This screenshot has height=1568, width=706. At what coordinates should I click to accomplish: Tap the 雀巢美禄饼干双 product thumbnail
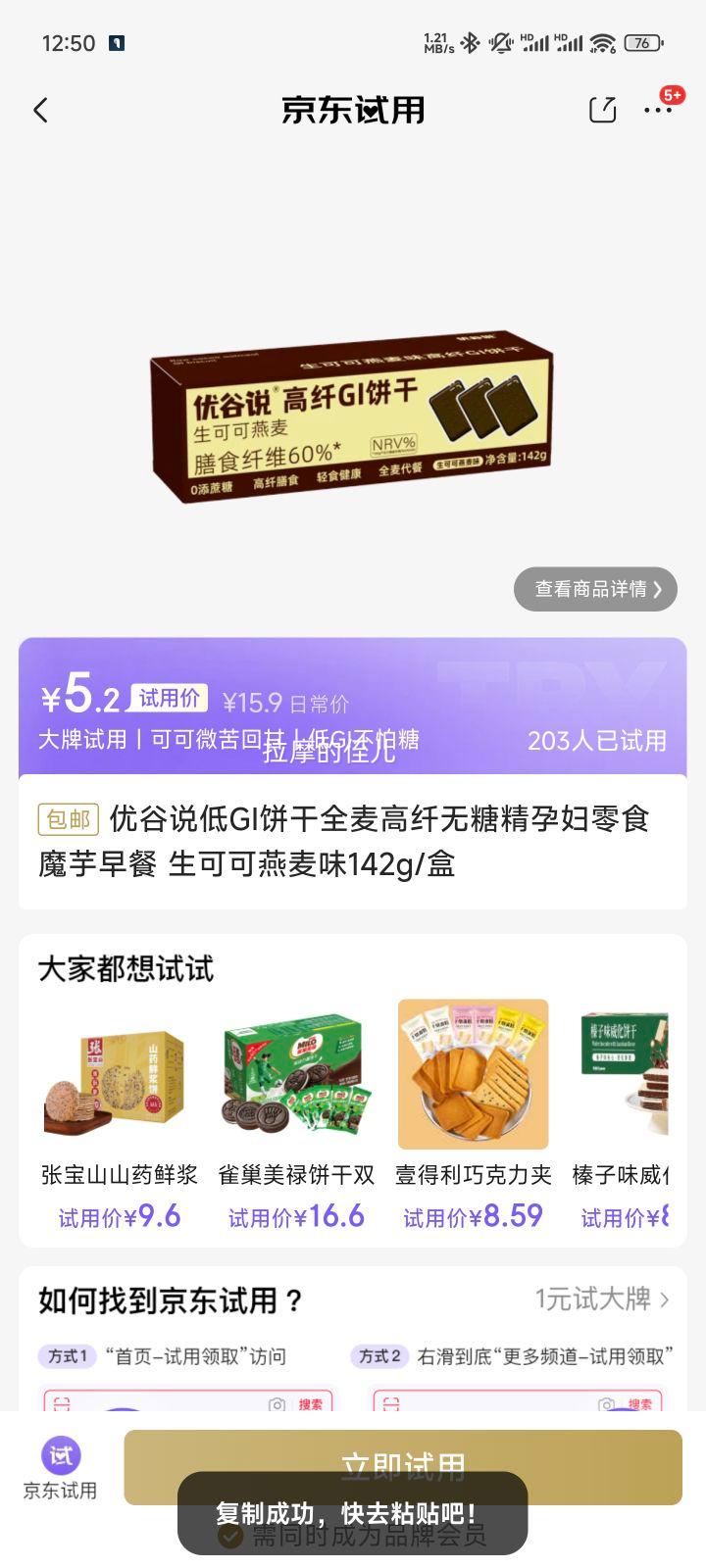295,1074
